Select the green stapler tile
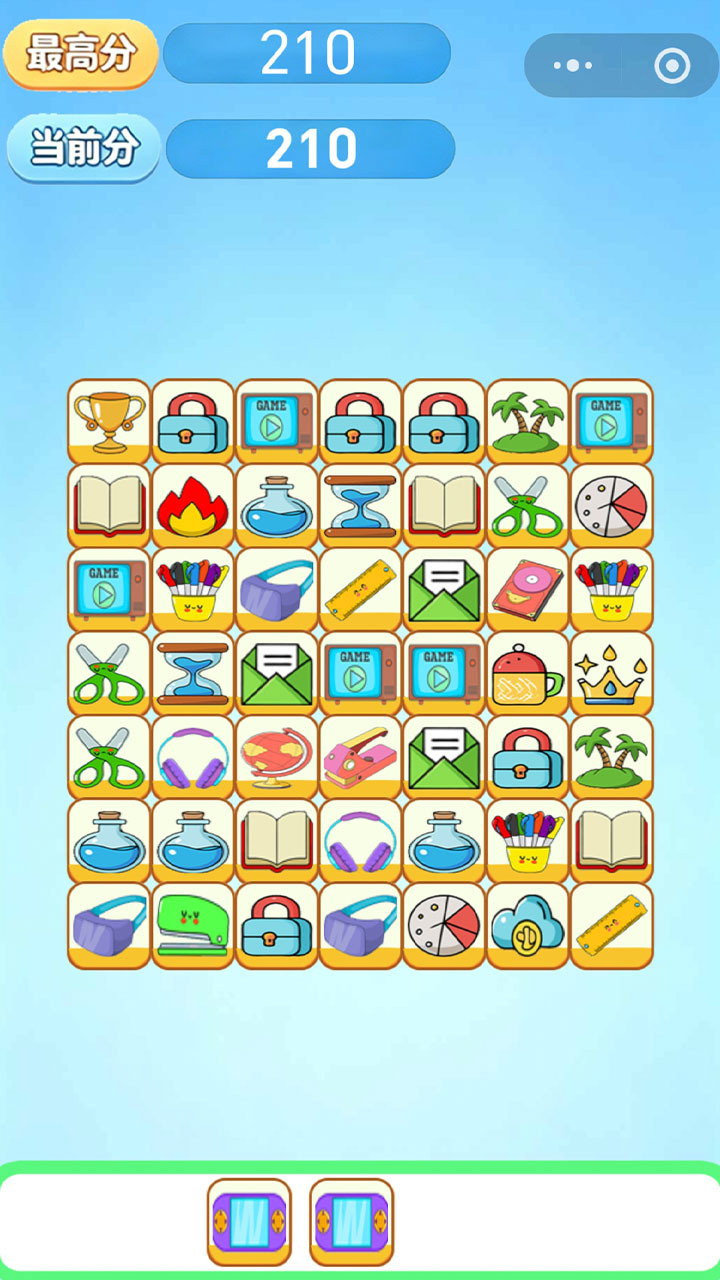 click(193, 926)
